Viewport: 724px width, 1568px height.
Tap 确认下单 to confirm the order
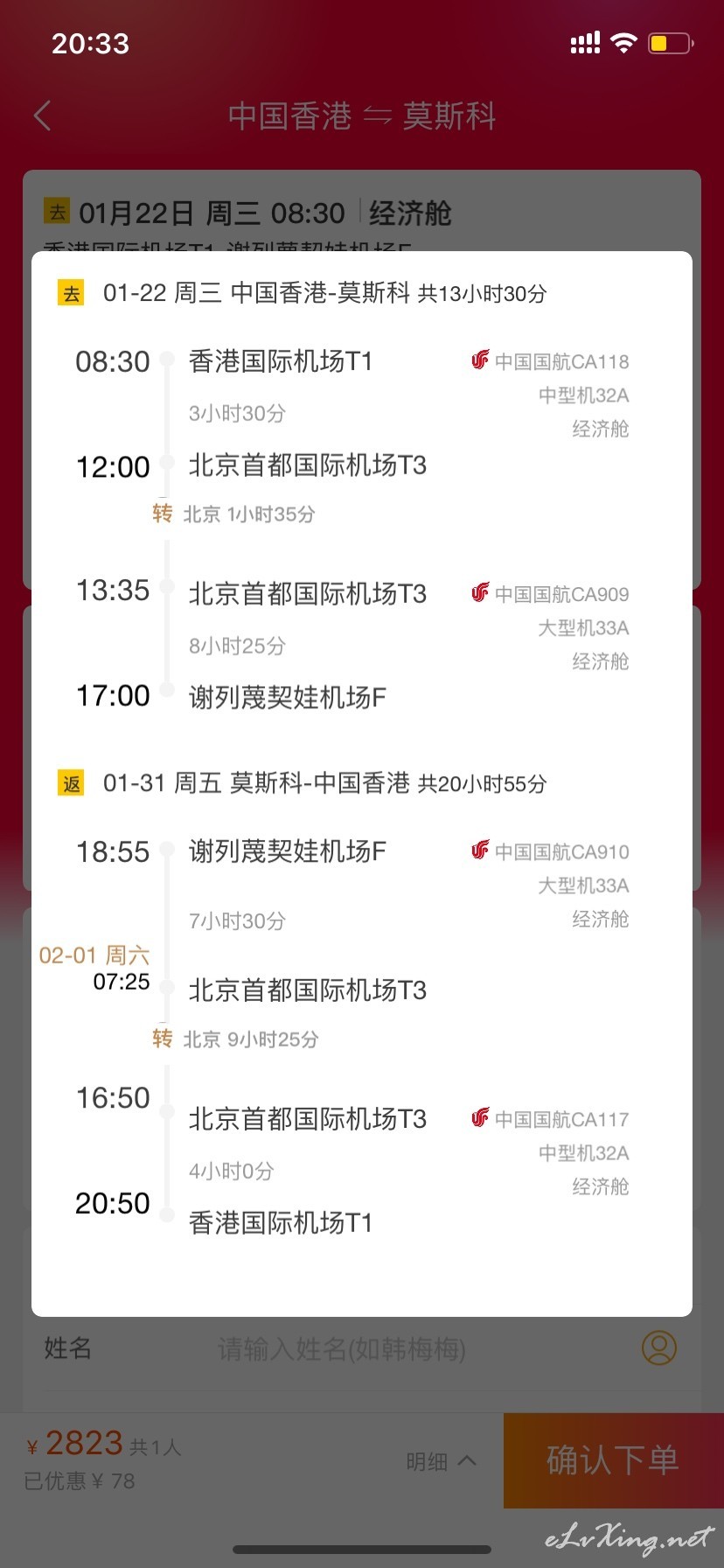coord(613,1460)
